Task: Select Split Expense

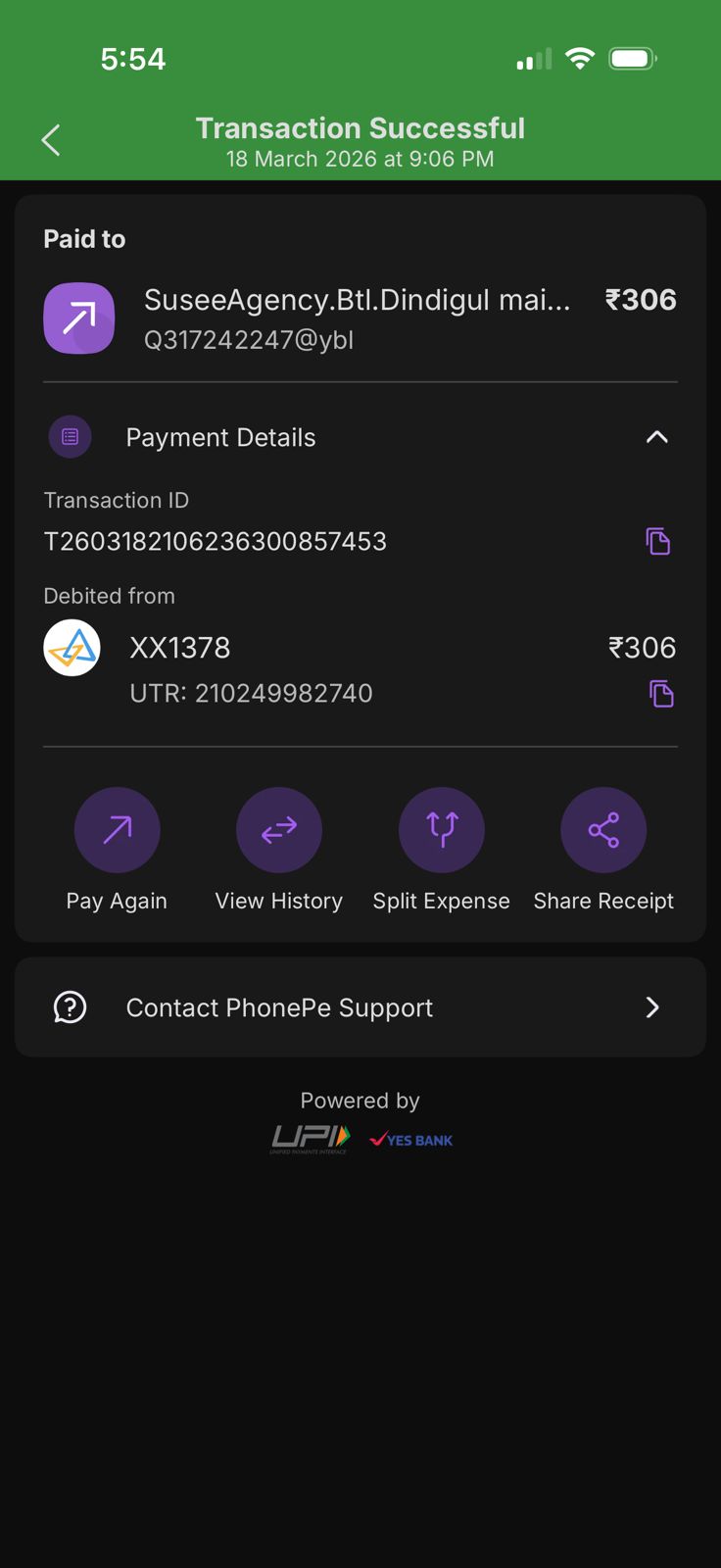Action: click(x=441, y=830)
